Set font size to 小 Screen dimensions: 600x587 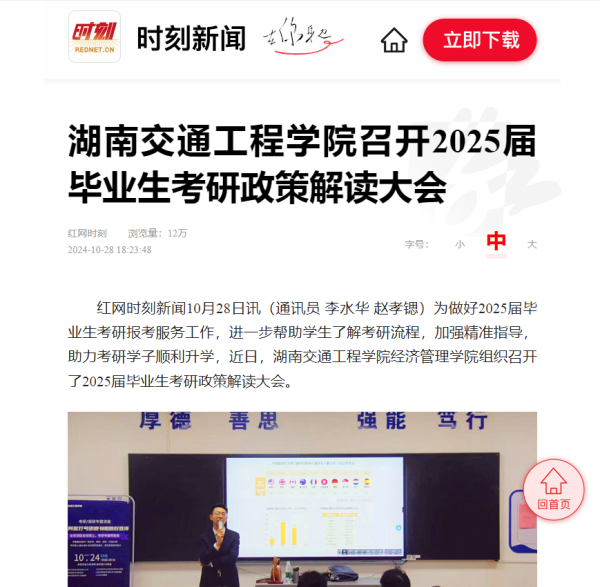coord(460,243)
